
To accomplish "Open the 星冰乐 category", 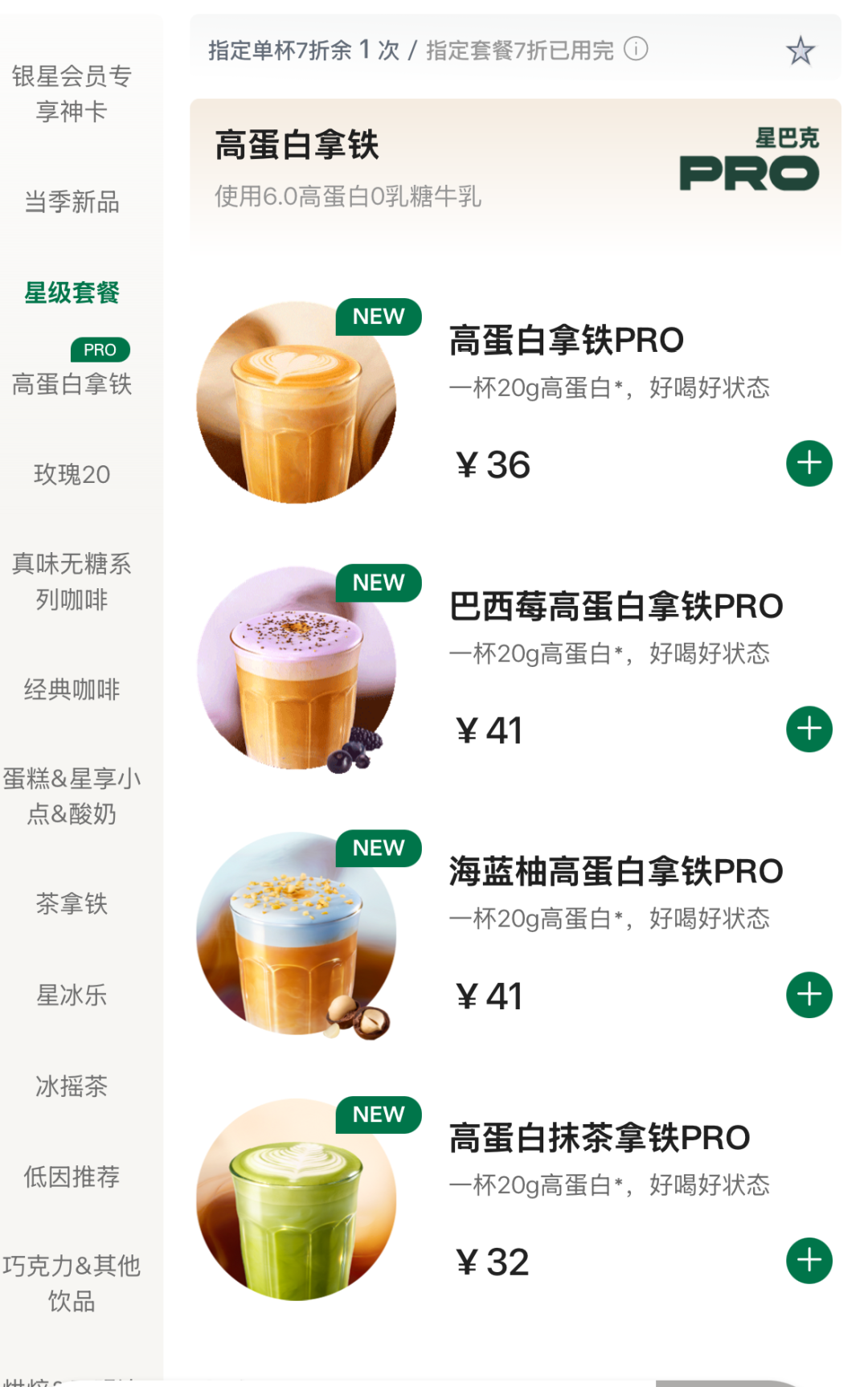I will (72, 995).
